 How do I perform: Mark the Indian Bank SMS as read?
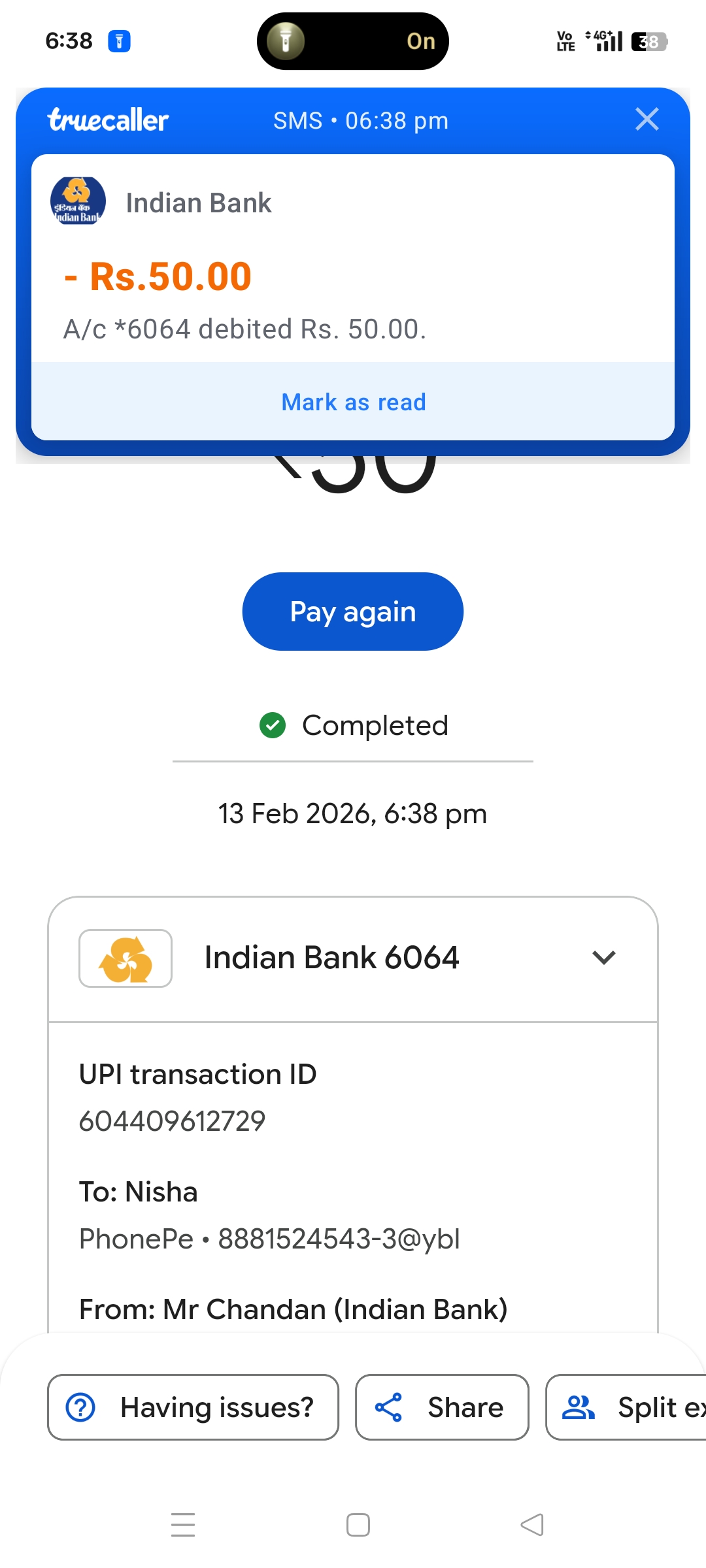(353, 402)
